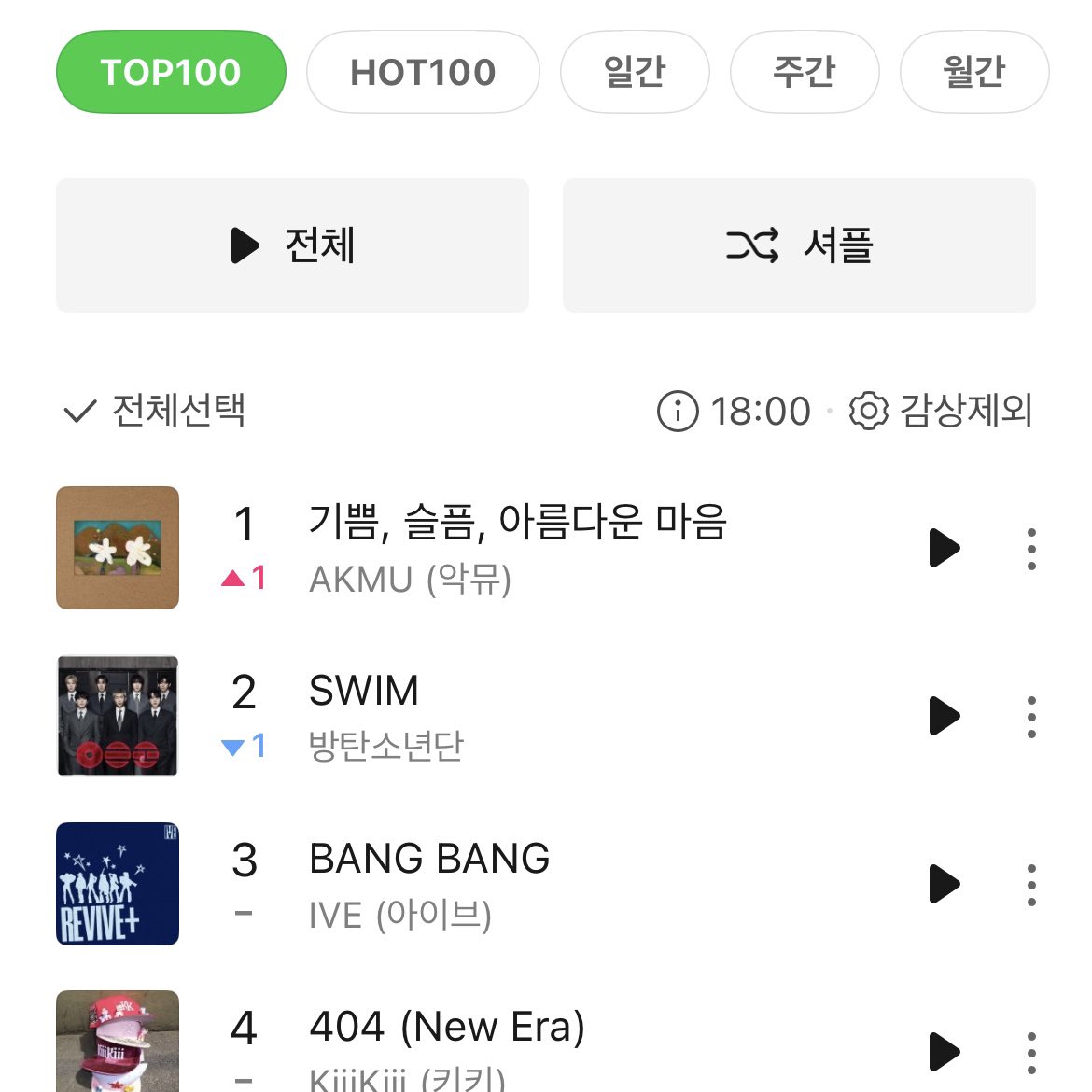Play 404 (New Era) by KiiiKiii
This screenshot has height=1092, width=1092.
point(945,1052)
